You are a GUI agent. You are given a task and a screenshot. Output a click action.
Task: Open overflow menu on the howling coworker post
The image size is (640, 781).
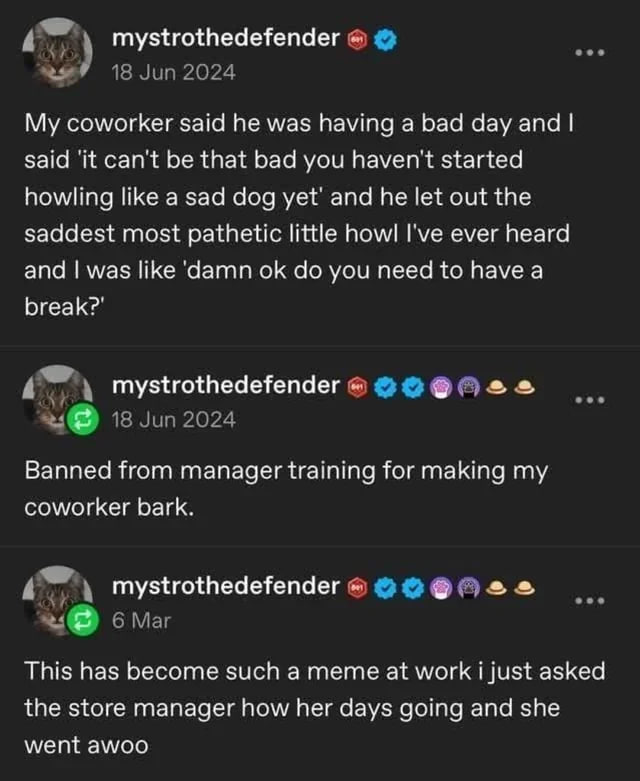(593, 54)
